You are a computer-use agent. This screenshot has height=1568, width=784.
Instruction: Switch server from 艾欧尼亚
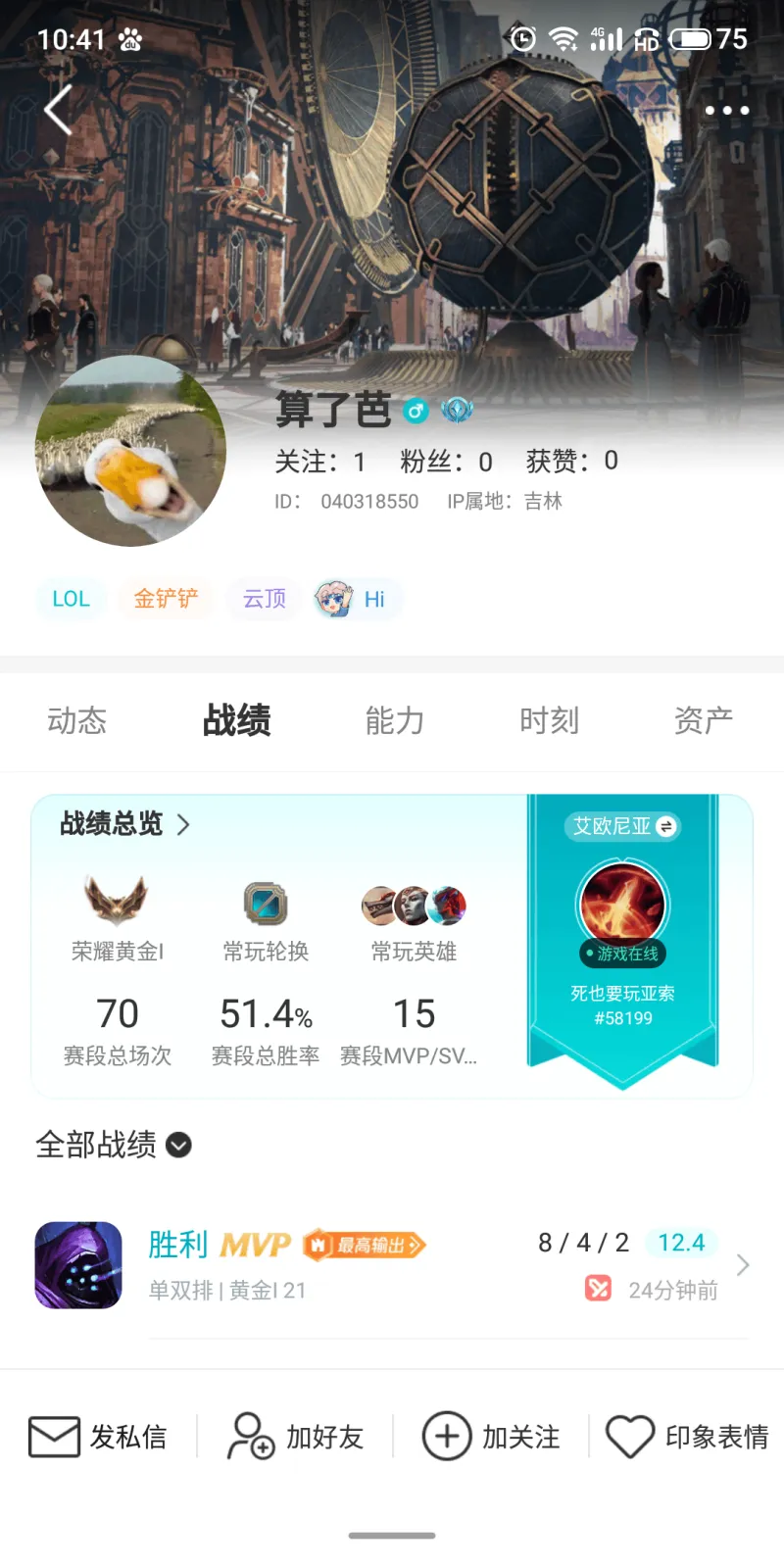pos(622,826)
